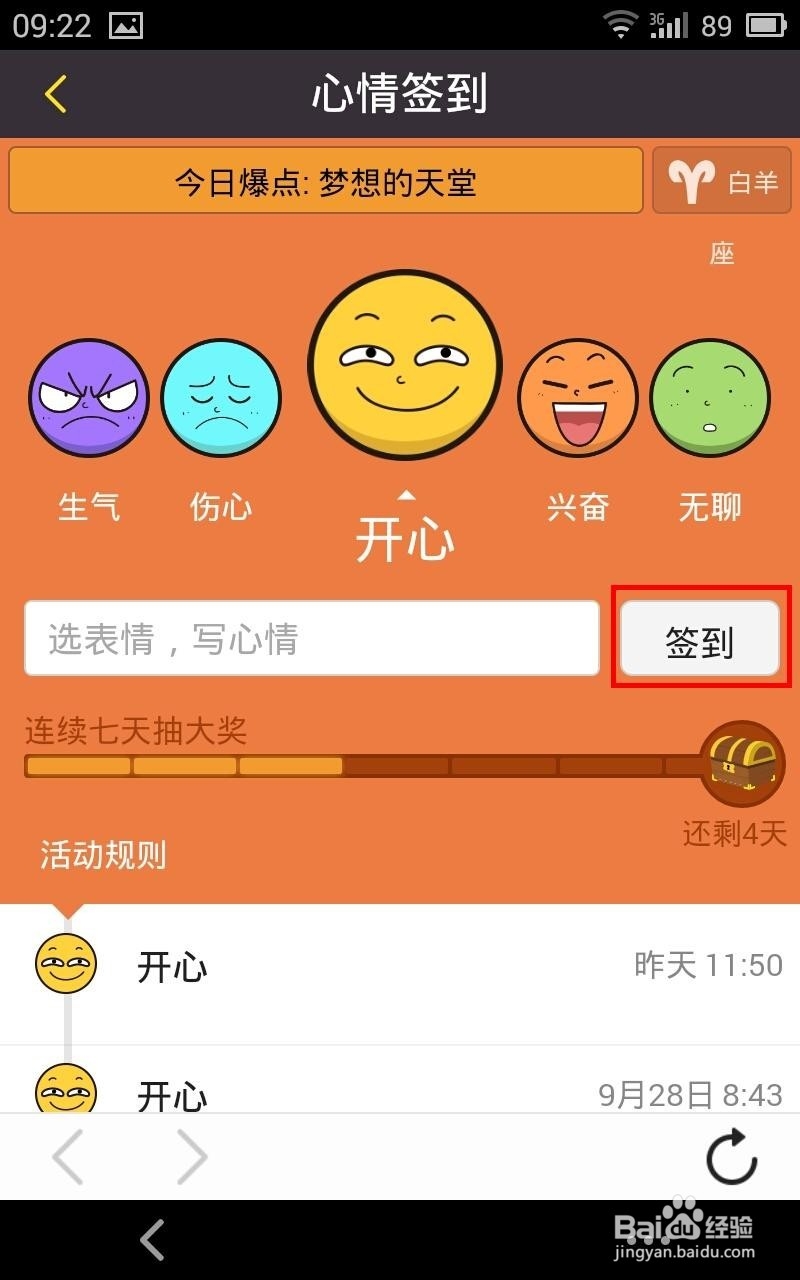Tap the left arrow navigation control
Screen dimensions: 800x1280
[67, 1158]
